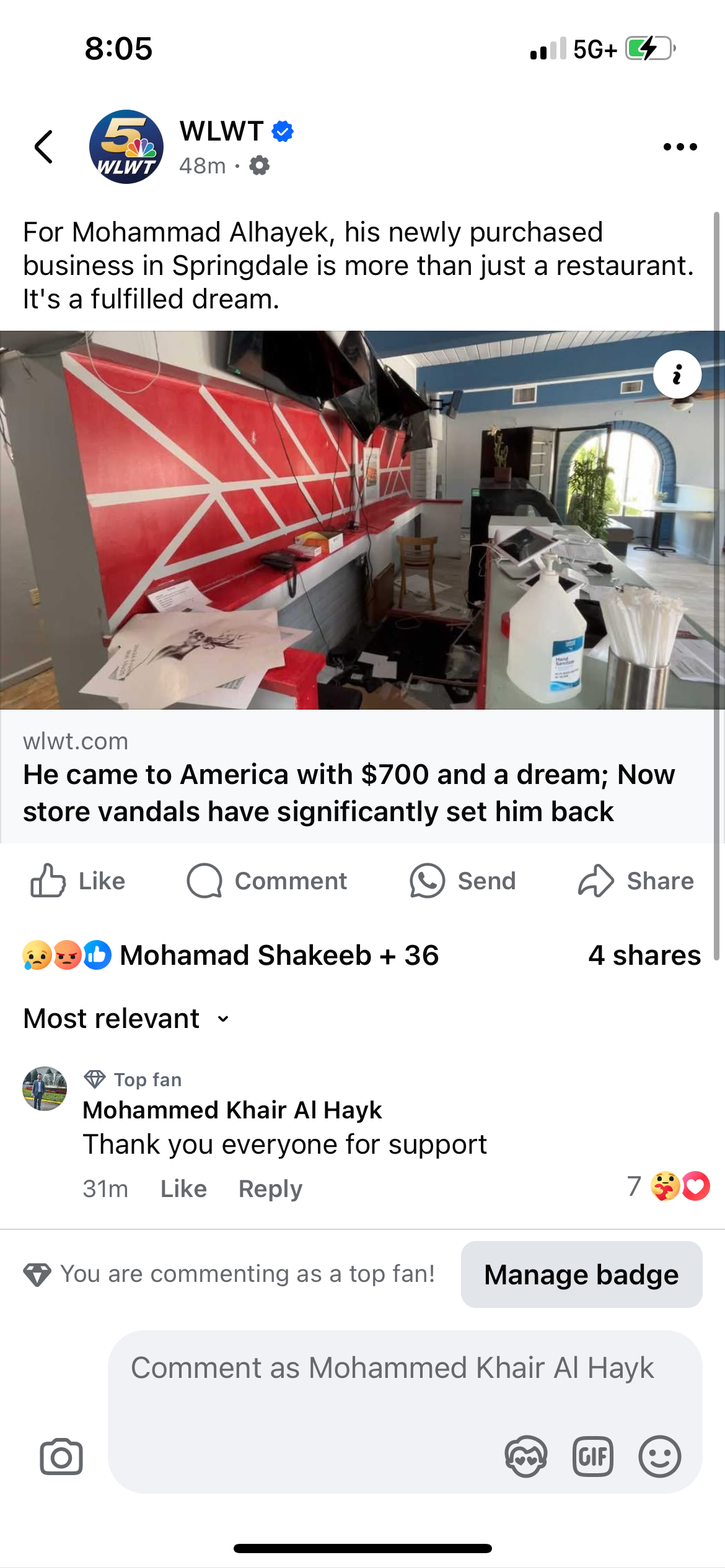Like the "Thank you everyone for support" comment

pyautogui.click(x=183, y=1189)
